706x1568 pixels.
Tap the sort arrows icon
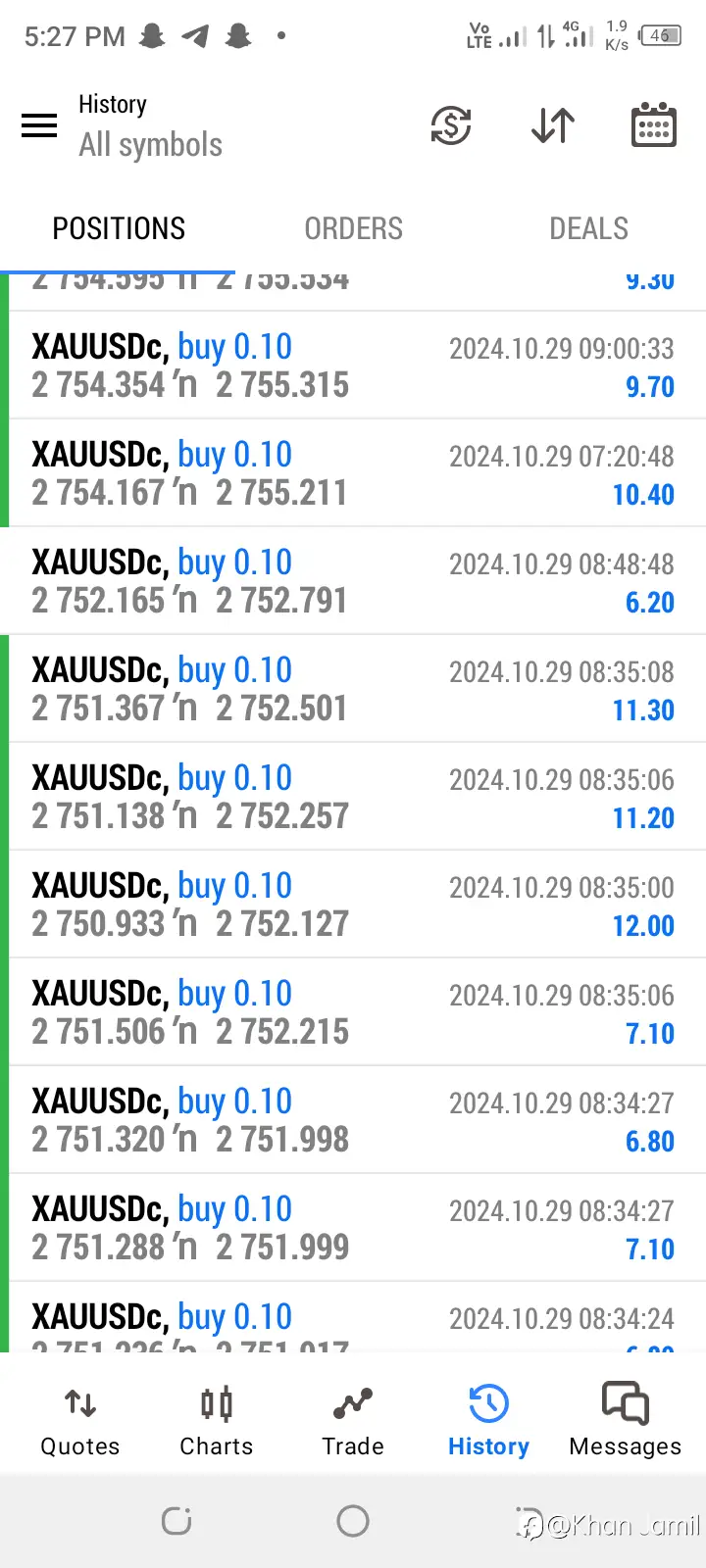tap(553, 125)
